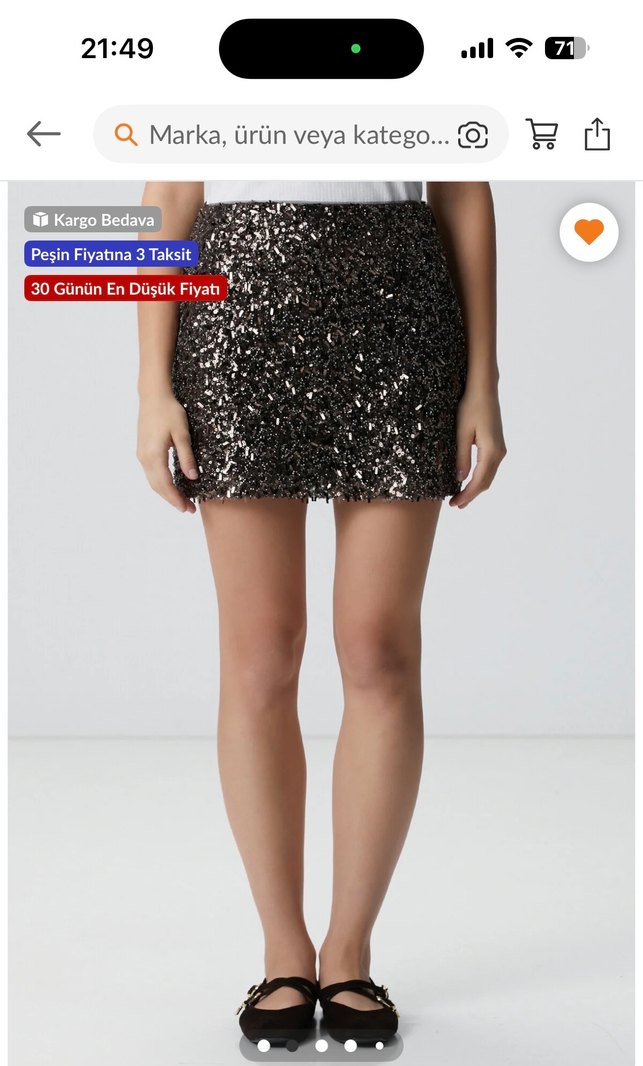643x1066 pixels.
Task: Go back to the previous page
Action: (44, 134)
